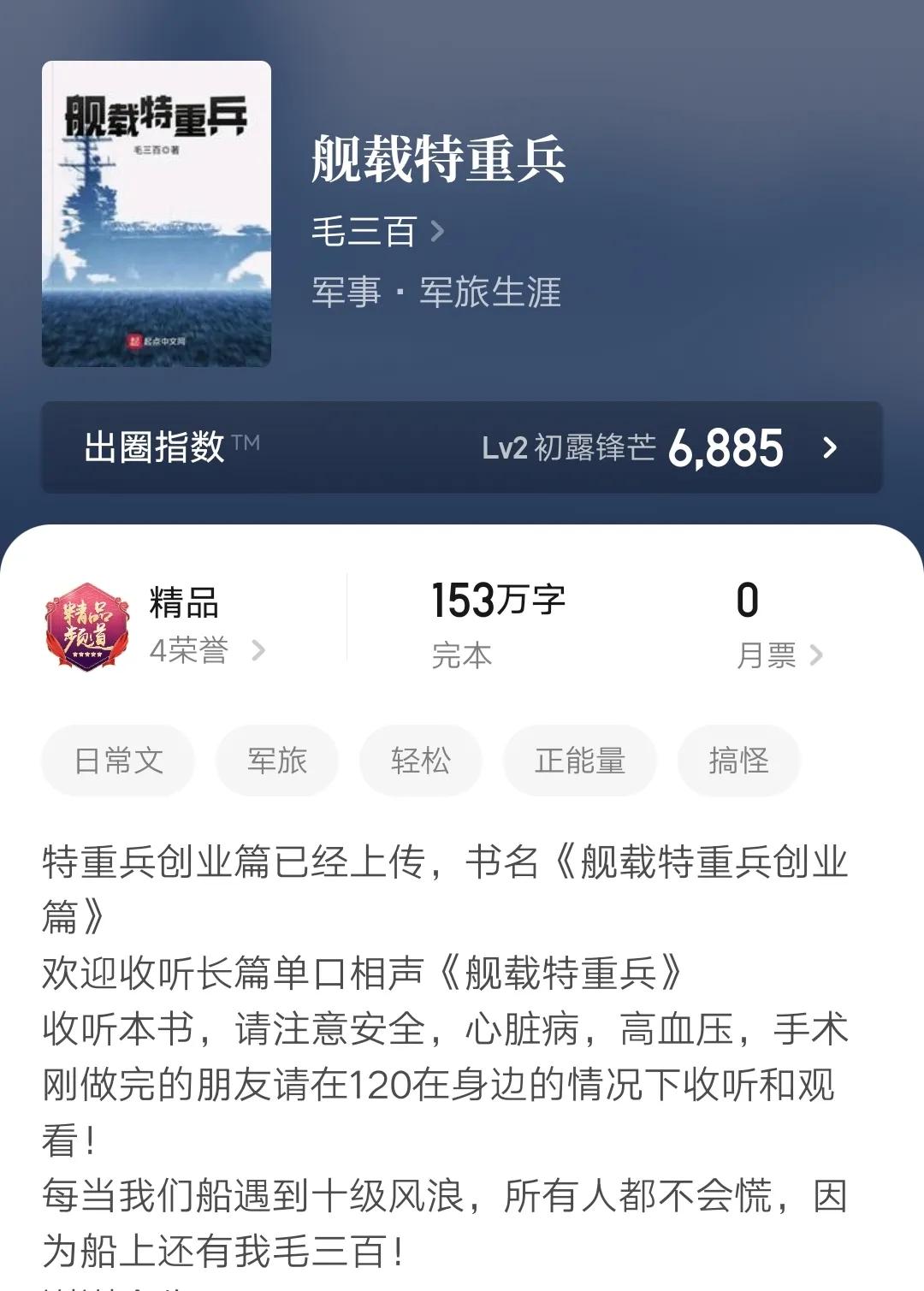Open the 月票 monthly ticket page
This screenshot has height=1291, width=924.
[778, 655]
